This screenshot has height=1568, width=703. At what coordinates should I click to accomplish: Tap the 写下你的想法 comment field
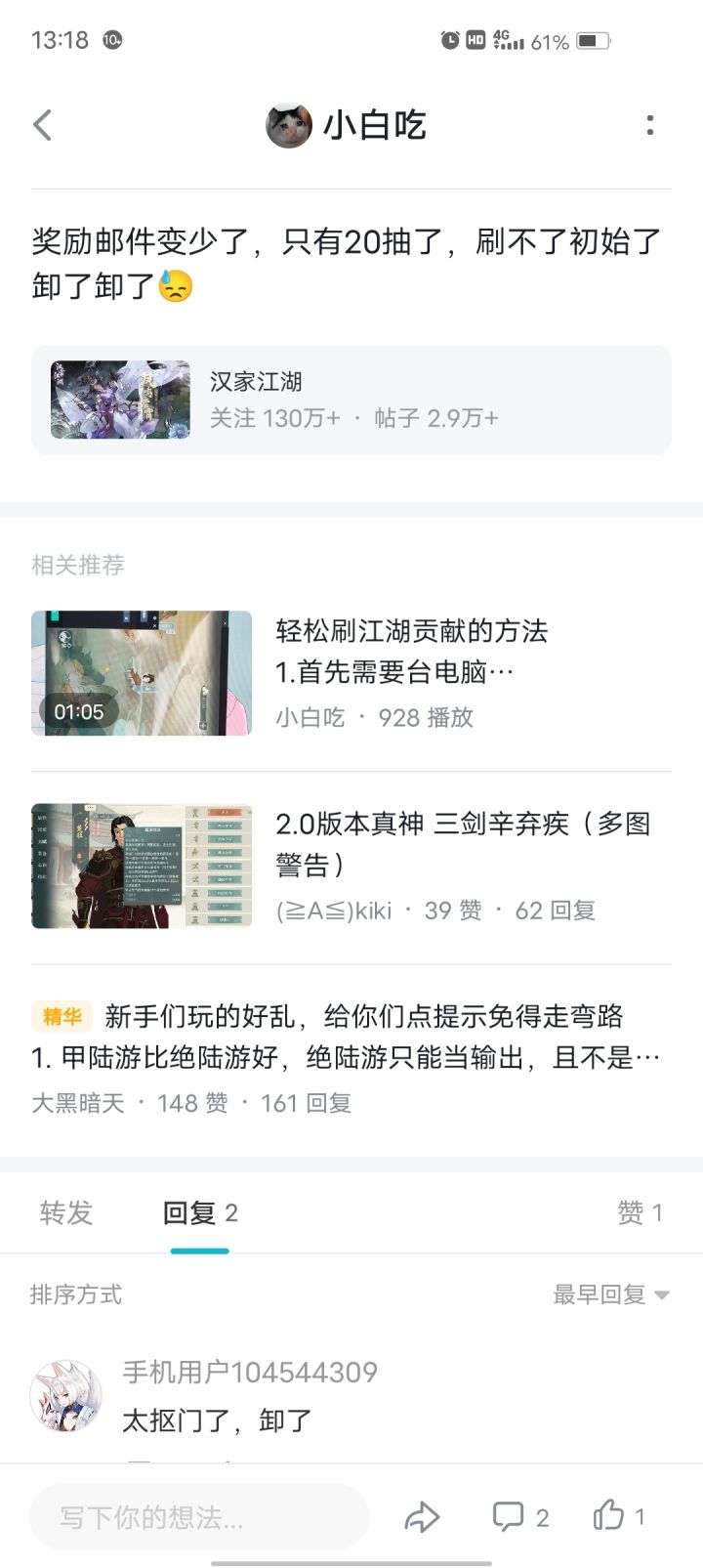(199, 1517)
